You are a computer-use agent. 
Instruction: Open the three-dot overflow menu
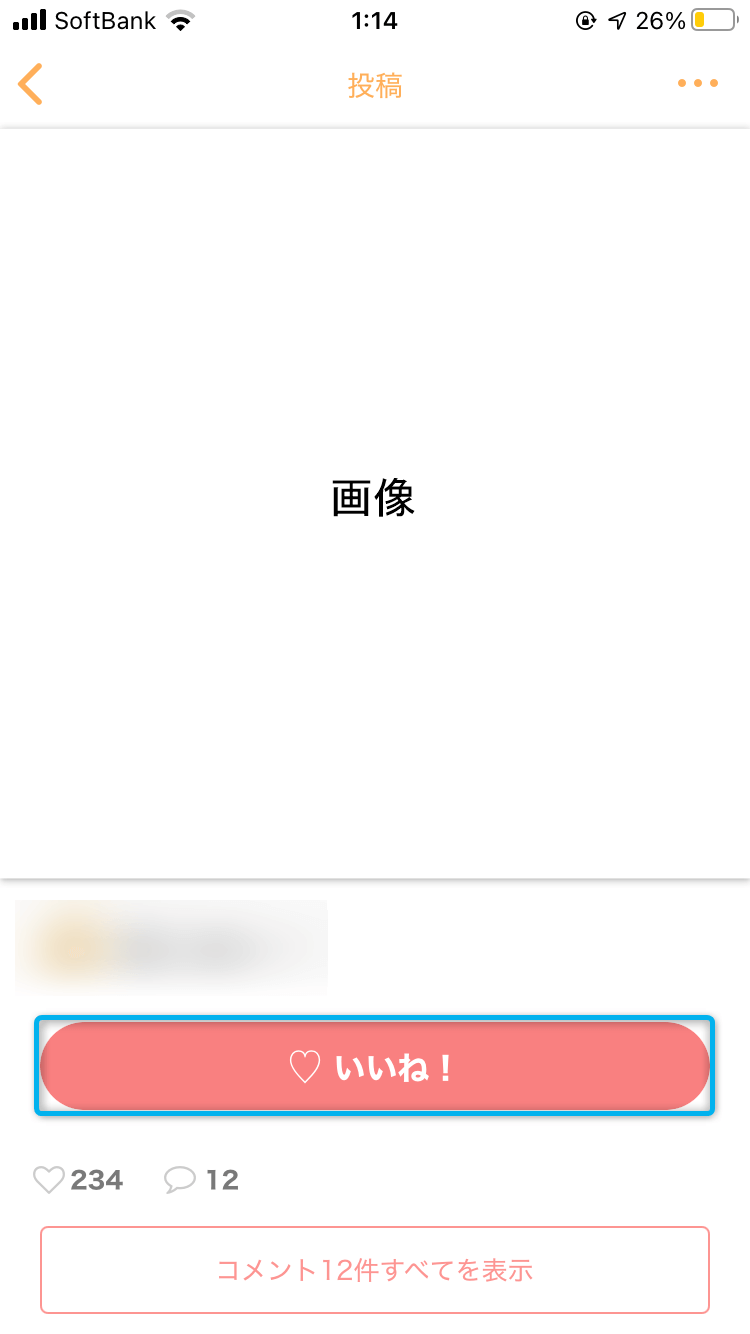(x=698, y=84)
